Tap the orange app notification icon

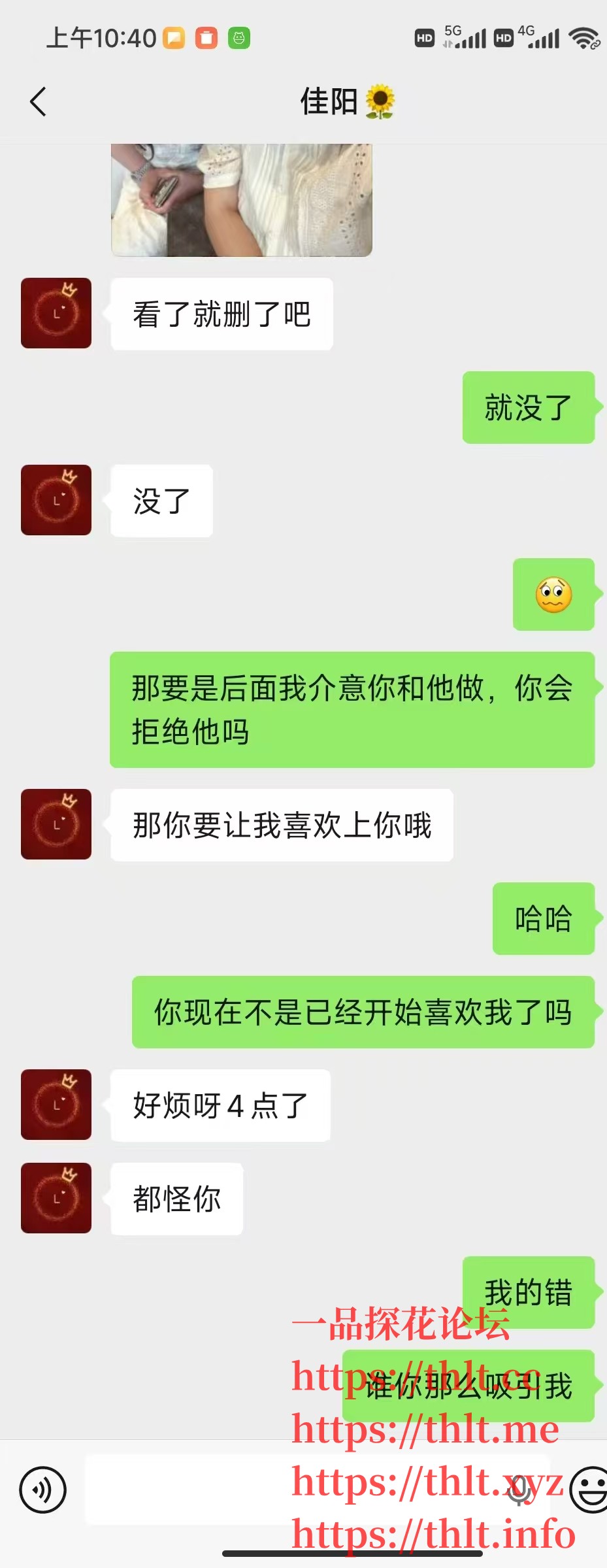206,39
